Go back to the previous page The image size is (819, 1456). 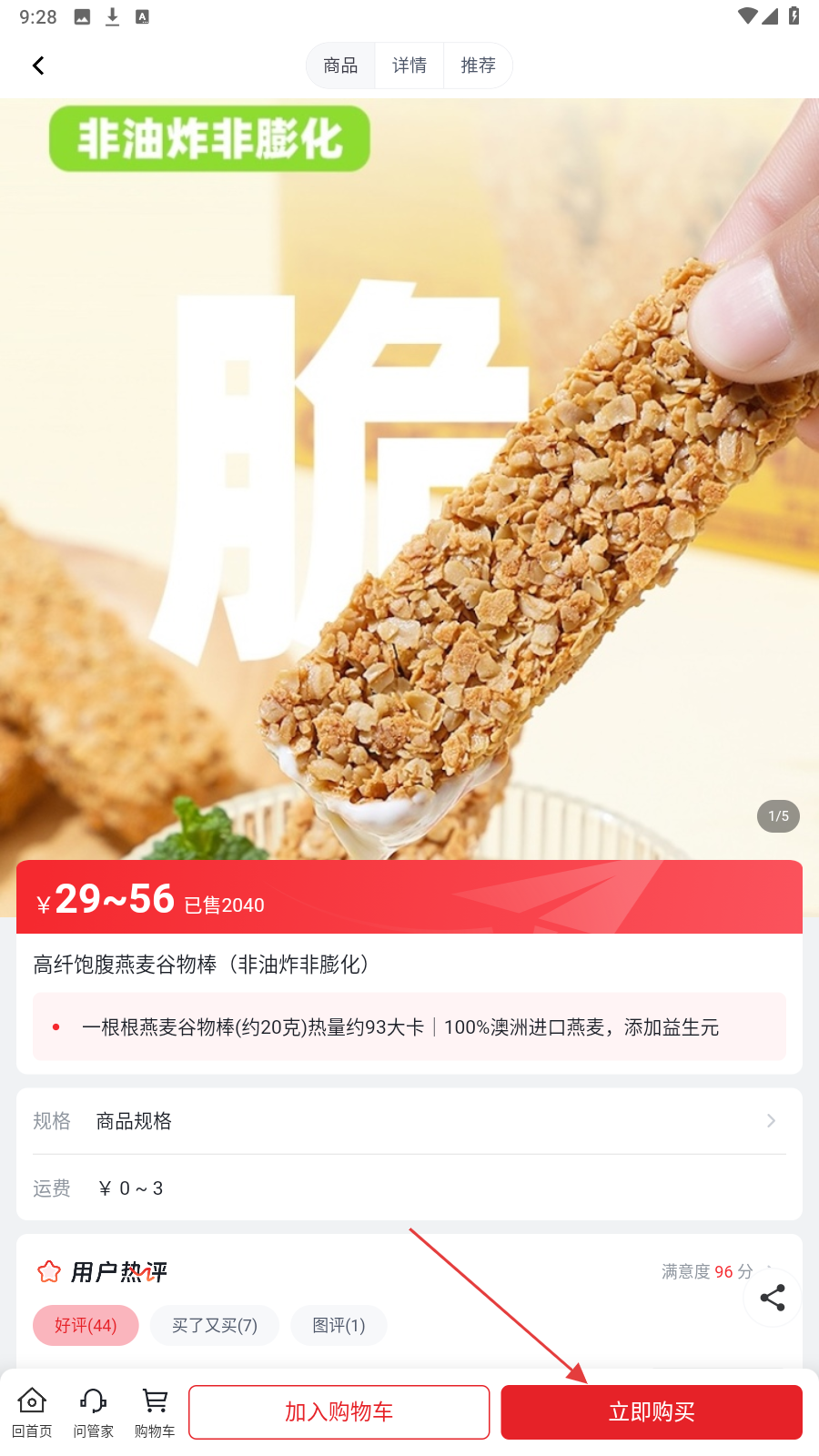point(38,66)
